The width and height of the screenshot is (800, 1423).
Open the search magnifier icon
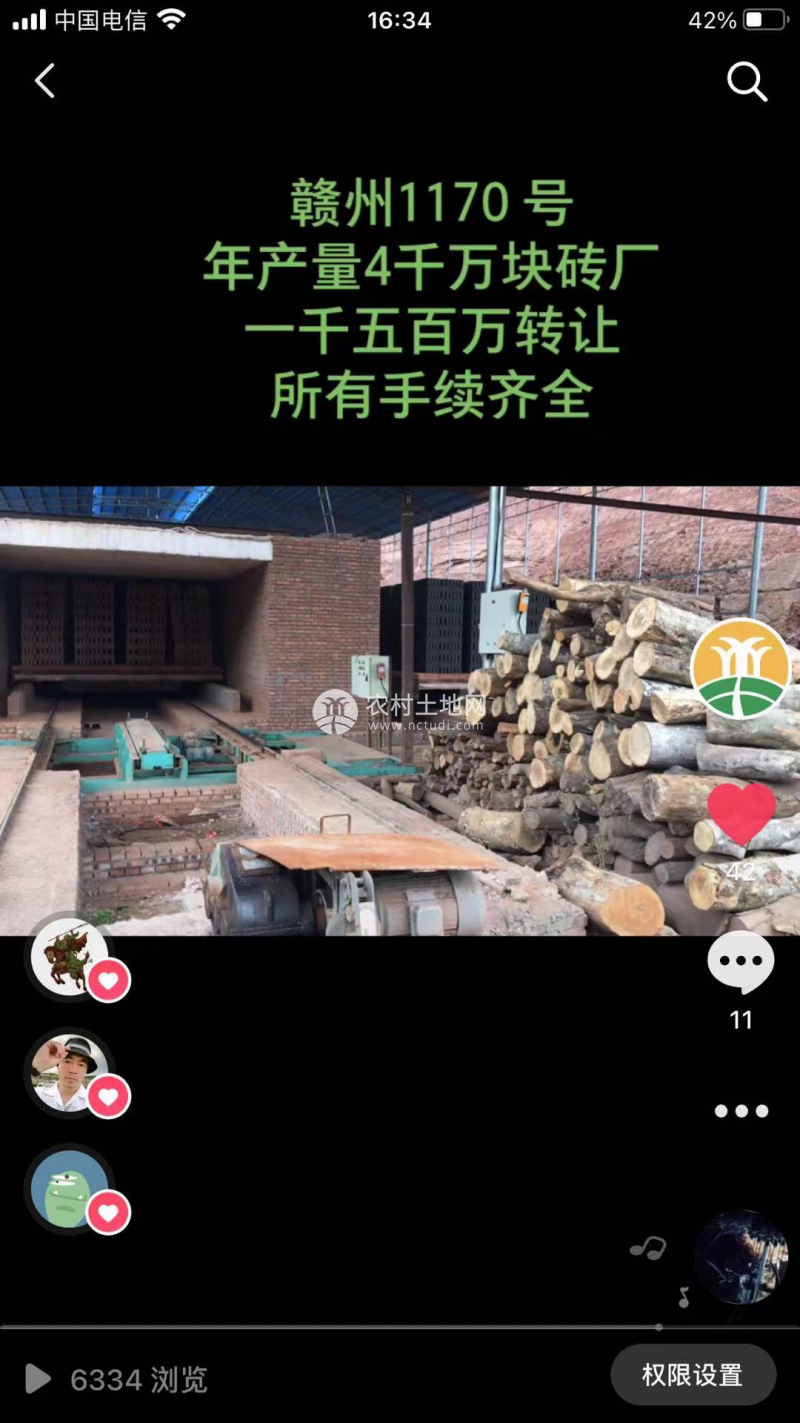click(x=747, y=81)
